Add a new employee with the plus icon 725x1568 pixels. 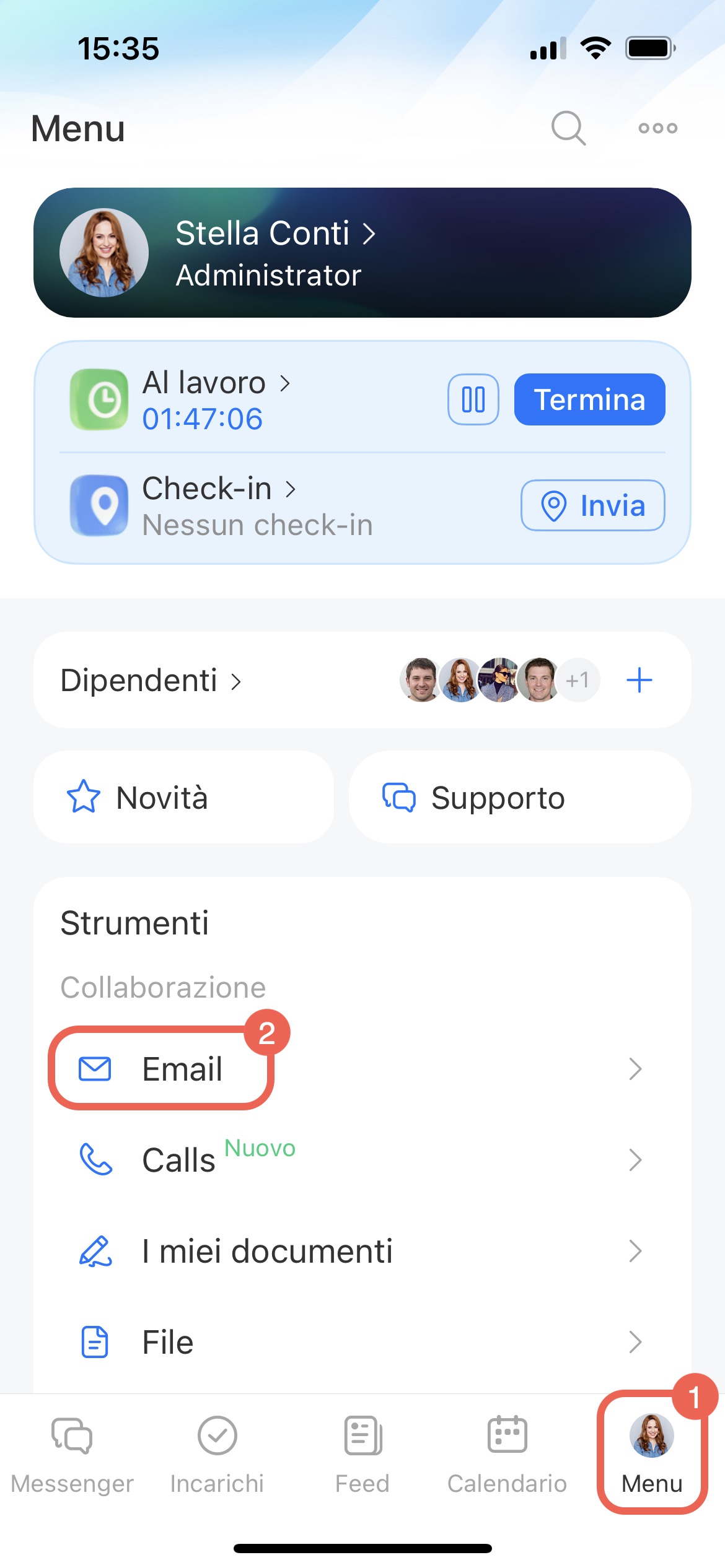point(639,681)
